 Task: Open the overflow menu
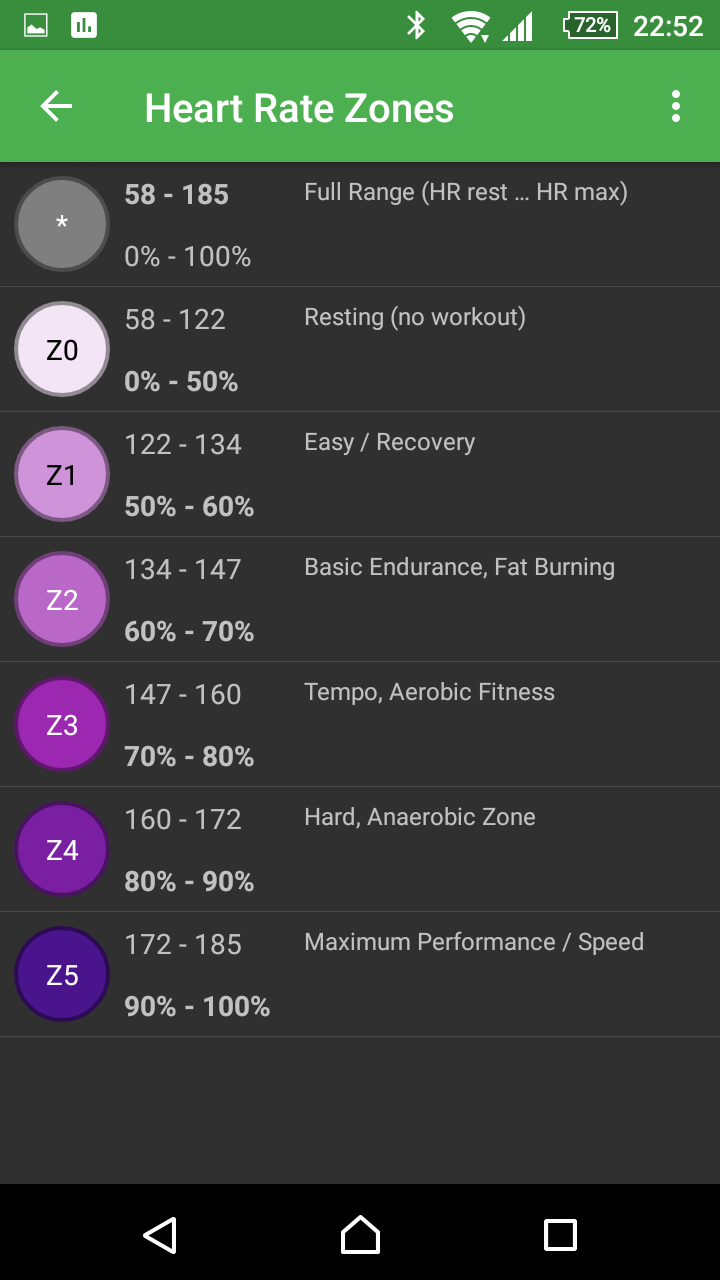(x=676, y=107)
